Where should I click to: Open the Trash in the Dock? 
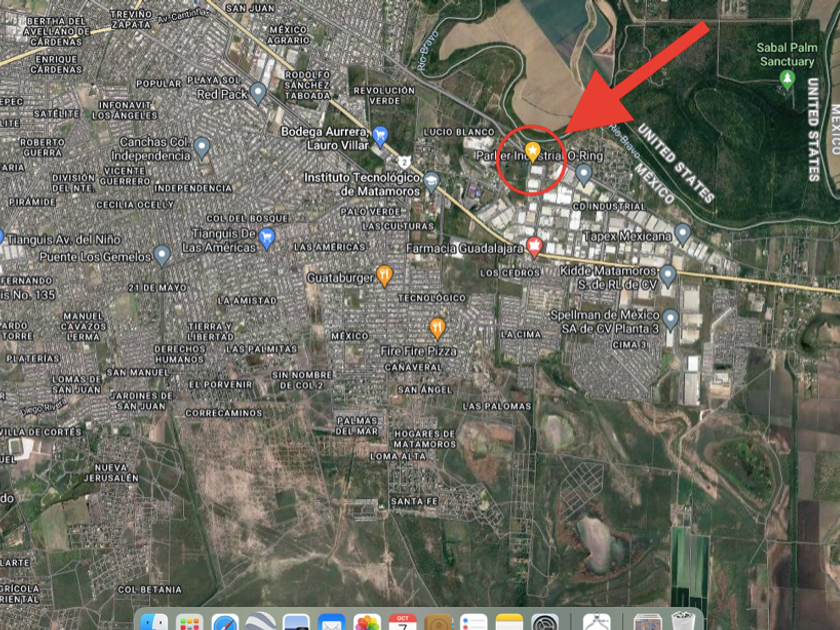point(682,621)
